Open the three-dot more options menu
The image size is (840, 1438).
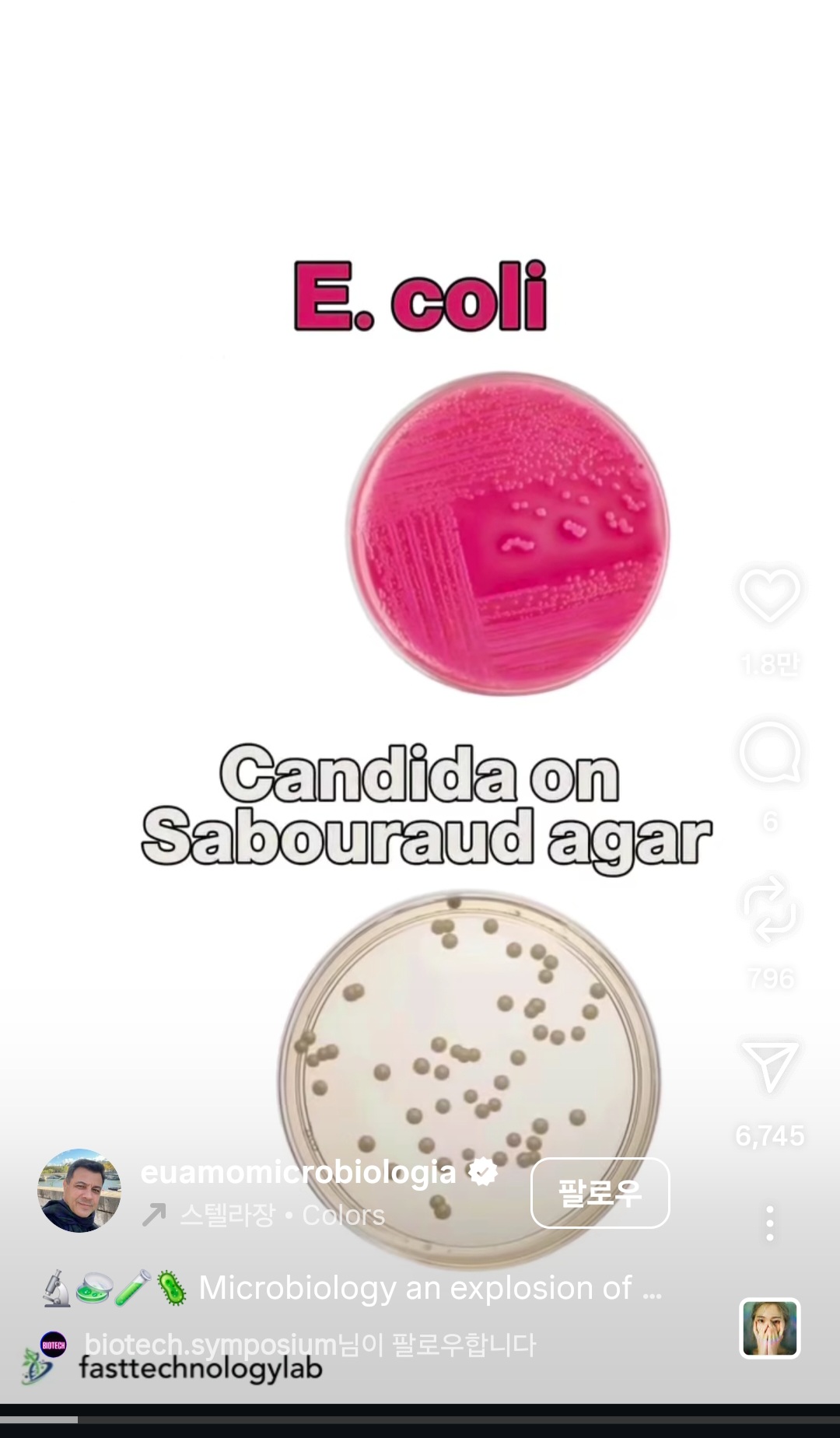(769, 1223)
